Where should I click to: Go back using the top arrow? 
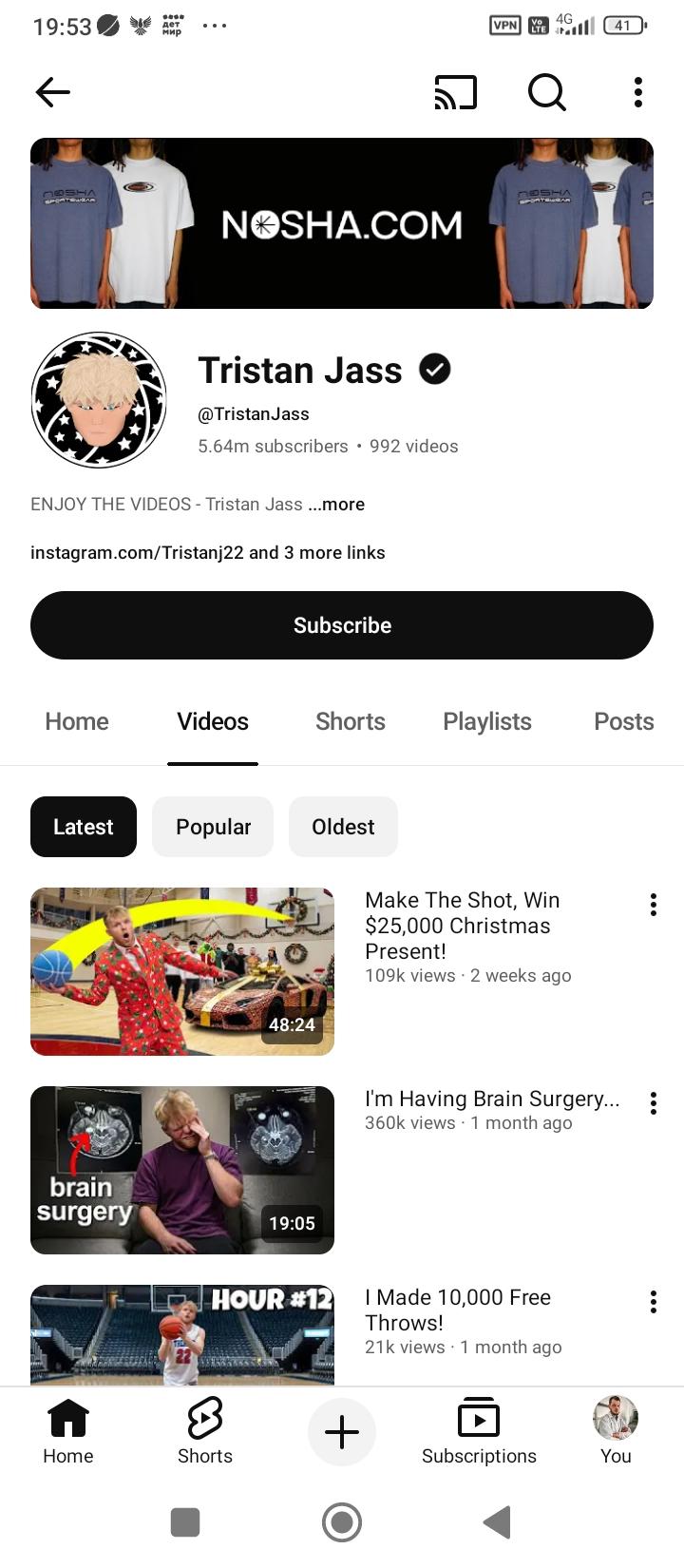click(x=53, y=92)
